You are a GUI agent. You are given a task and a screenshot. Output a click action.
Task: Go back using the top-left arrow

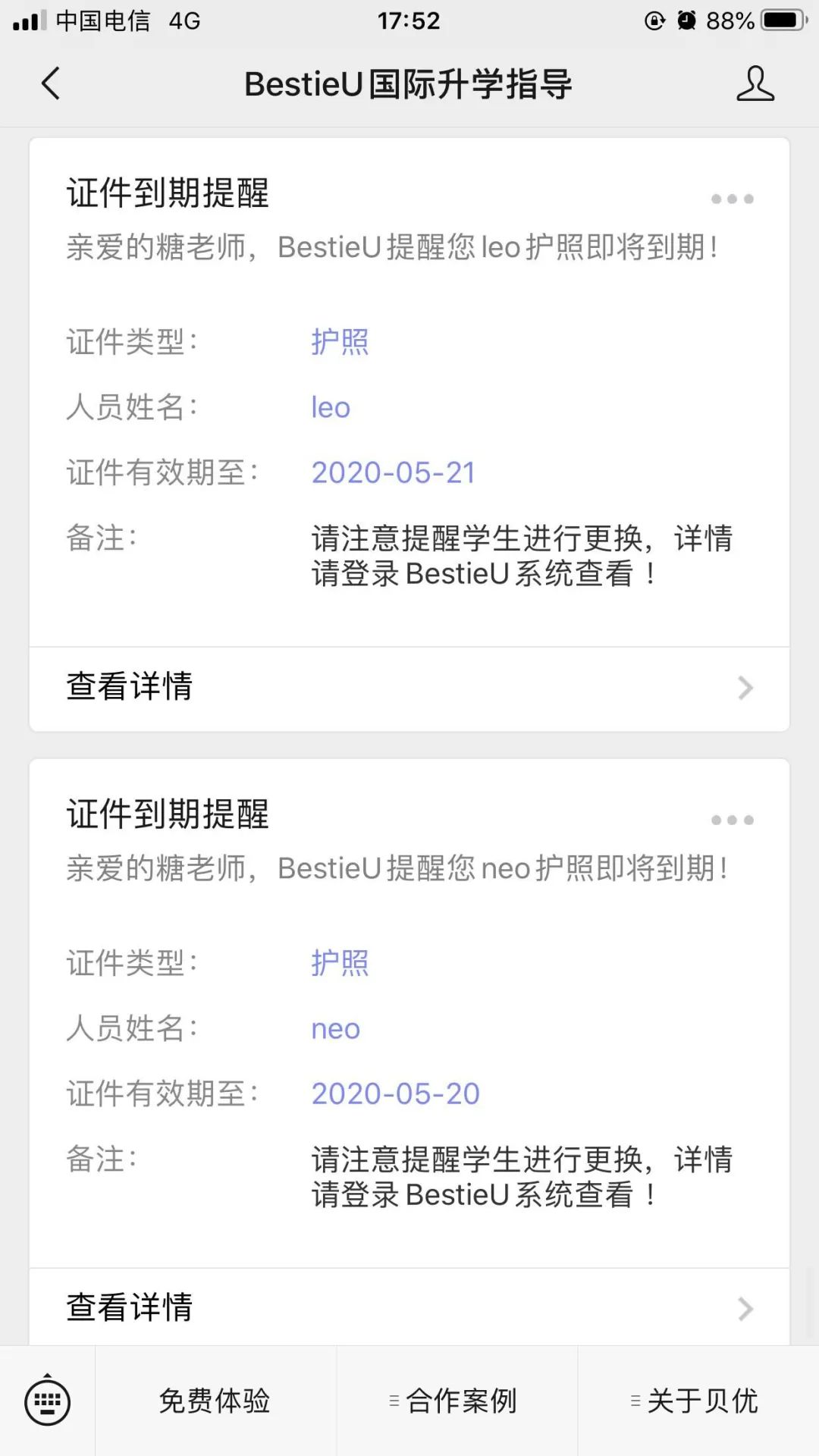click(x=51, y=83)
